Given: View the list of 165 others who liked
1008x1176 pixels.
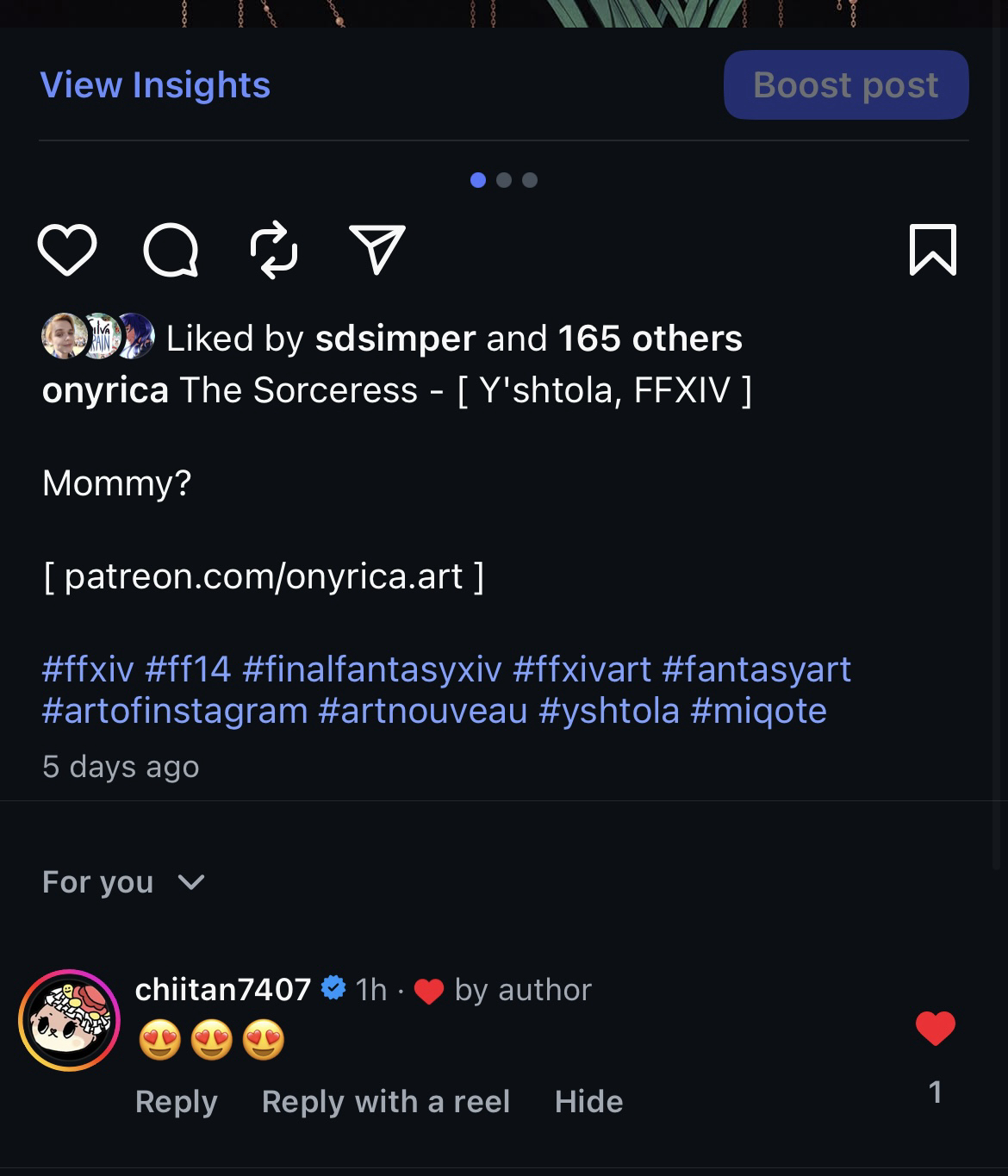Looking at the screenshot, I should (650, 339).
